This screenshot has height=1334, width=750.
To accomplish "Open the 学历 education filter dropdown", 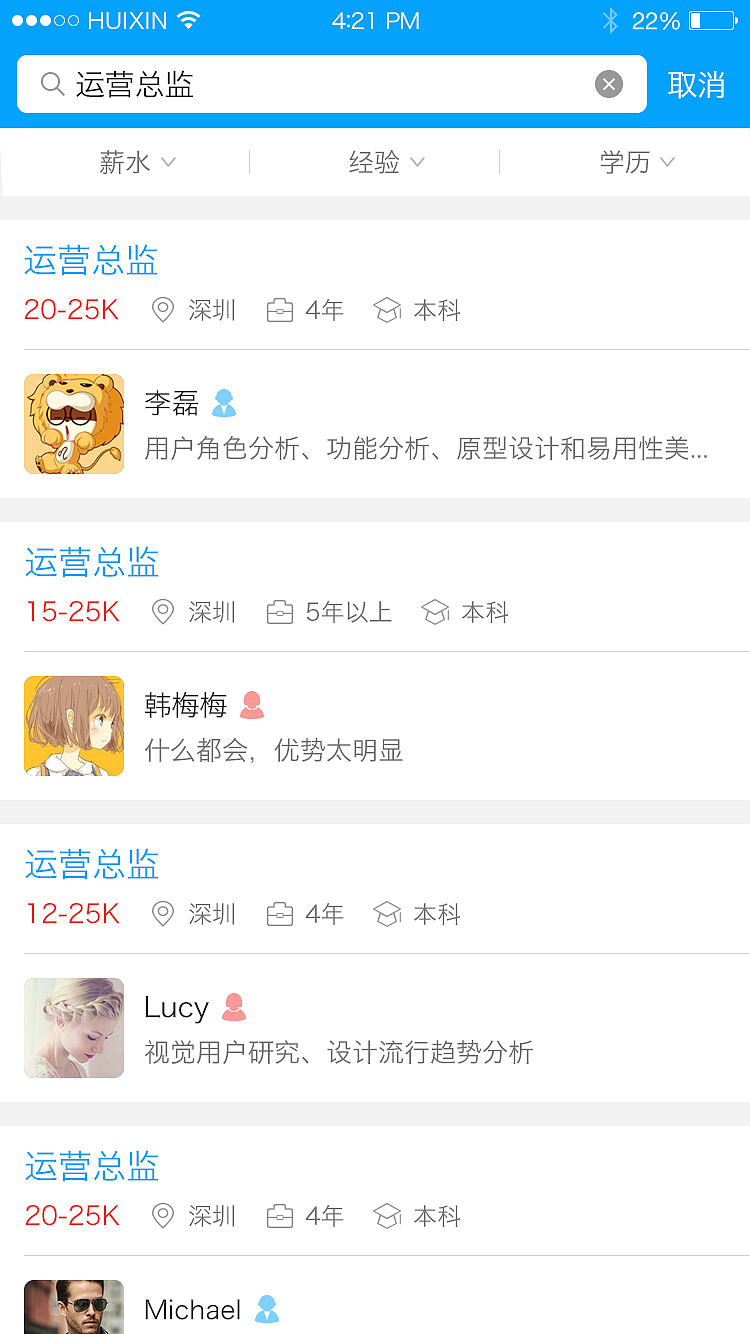I will (x=637, y=162).
